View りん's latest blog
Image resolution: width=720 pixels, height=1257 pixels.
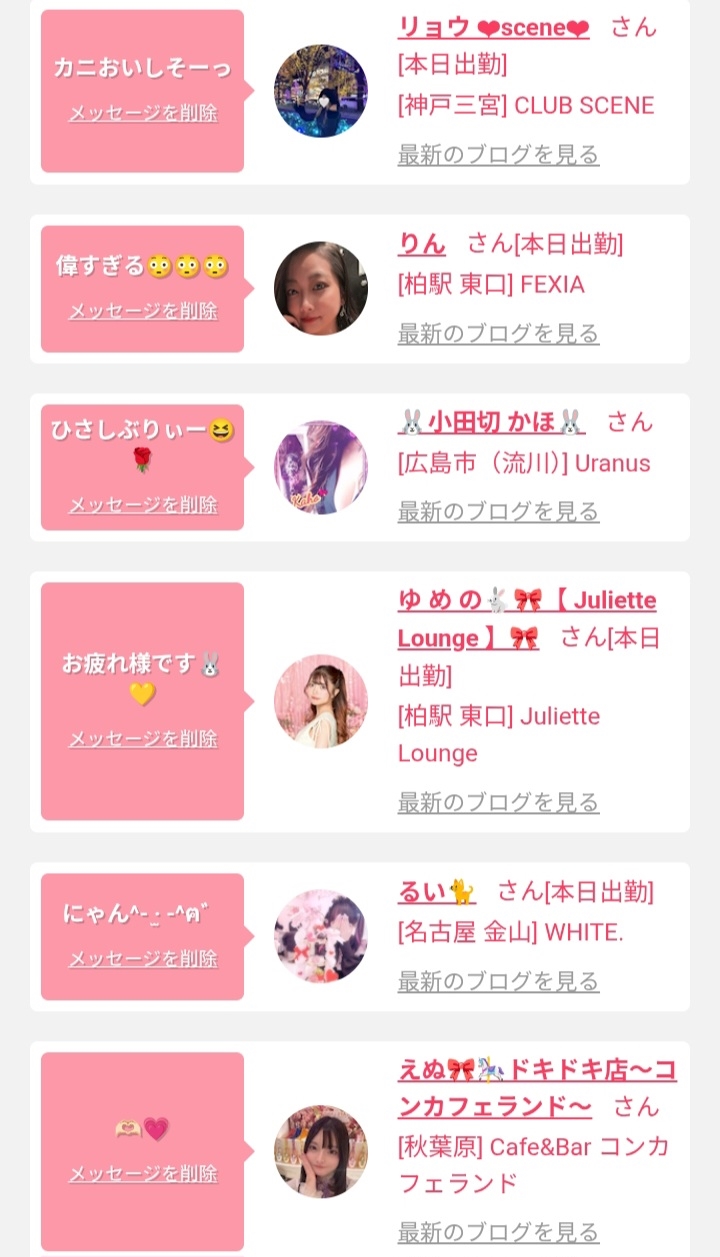[498, 334]
